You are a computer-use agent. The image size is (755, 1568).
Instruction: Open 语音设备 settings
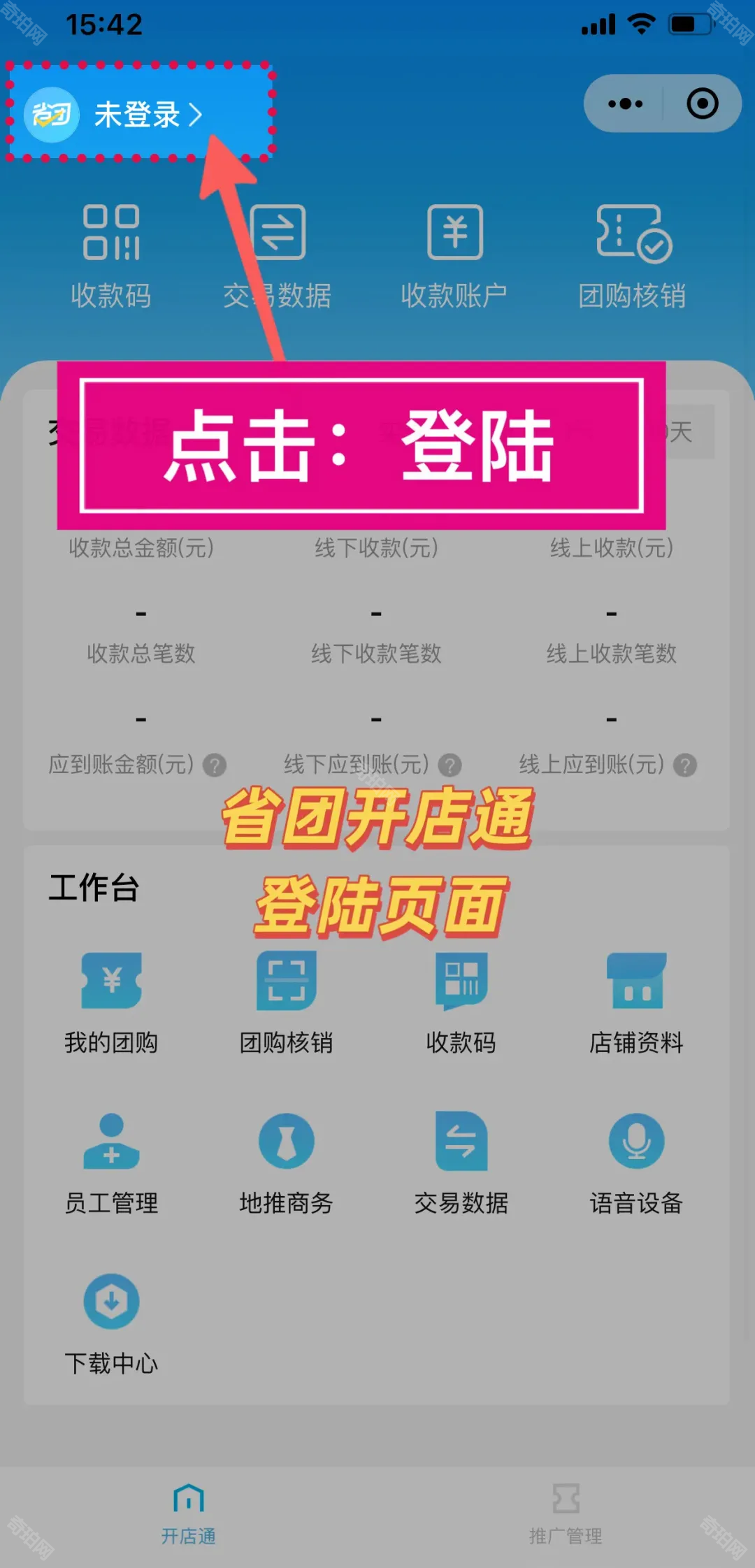(636, 1162)
